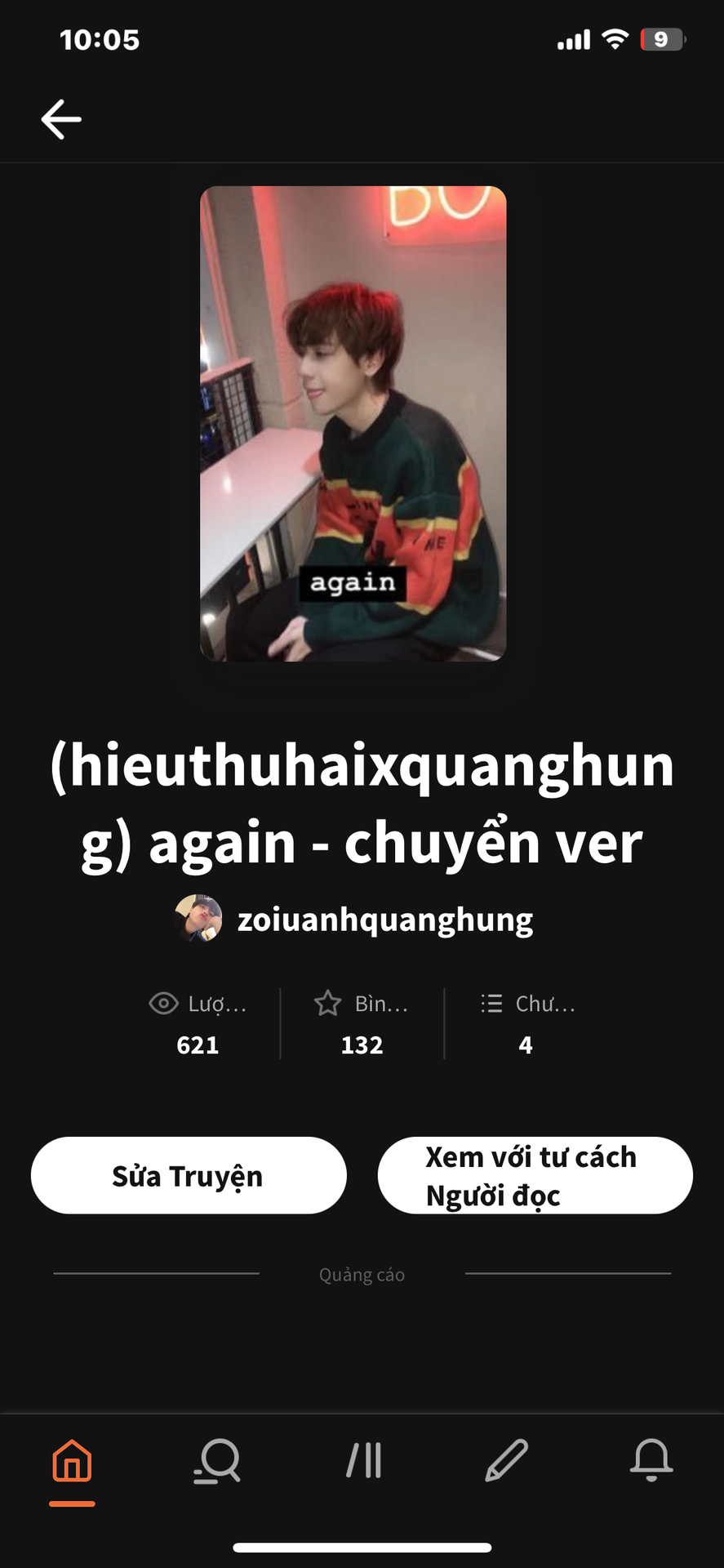724x1568 pixels.
Task: Open the 'again' story cover image
Action: (x=353, y=423)
